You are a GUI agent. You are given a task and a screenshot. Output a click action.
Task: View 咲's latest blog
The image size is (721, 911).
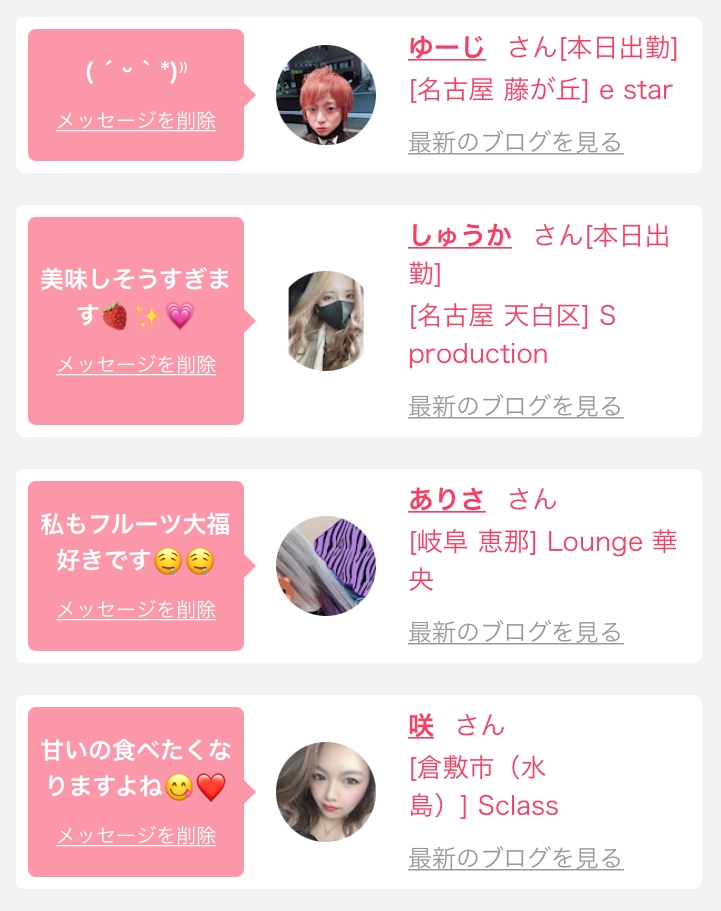[516, 858]
